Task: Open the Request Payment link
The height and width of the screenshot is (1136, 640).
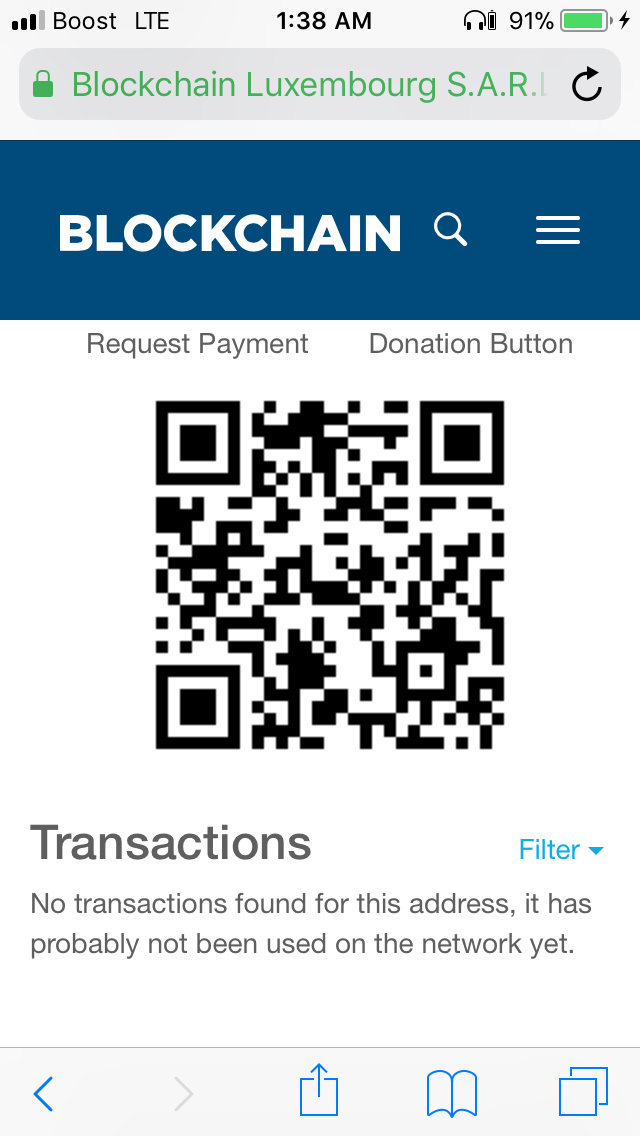Action: click(x=197, y=344)
